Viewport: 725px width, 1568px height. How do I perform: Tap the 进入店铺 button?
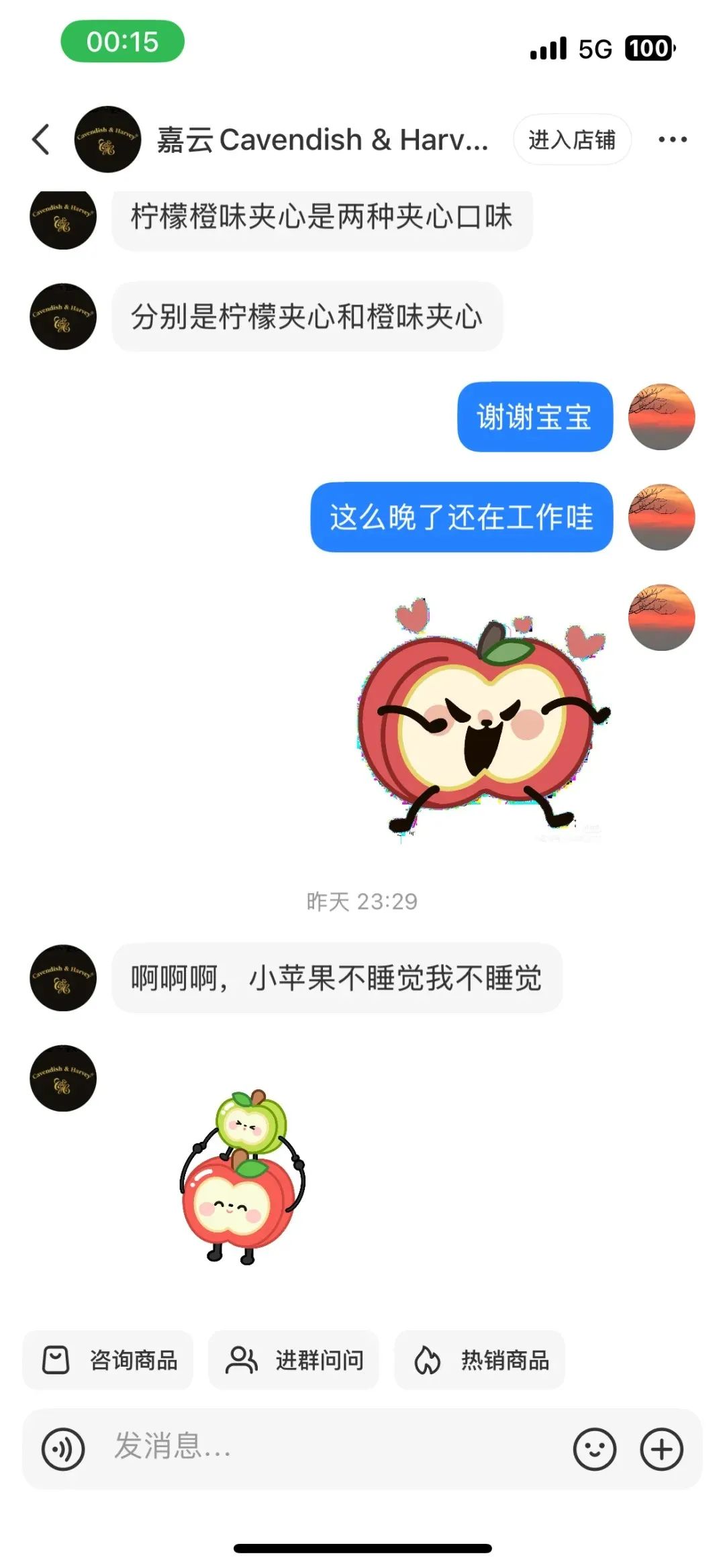[x=572, y=140]
